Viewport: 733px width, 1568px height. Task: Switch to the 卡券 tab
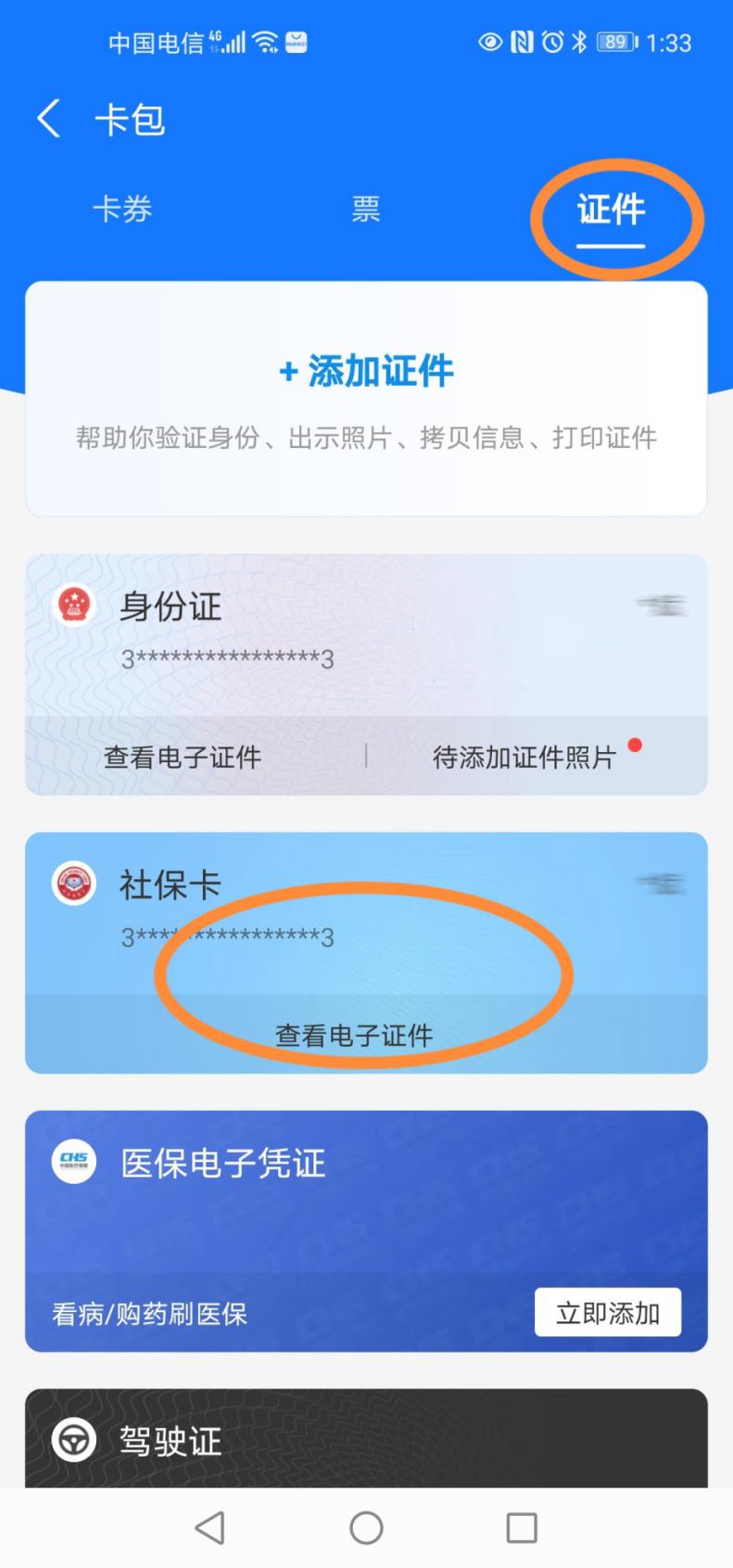click(122, 210)
